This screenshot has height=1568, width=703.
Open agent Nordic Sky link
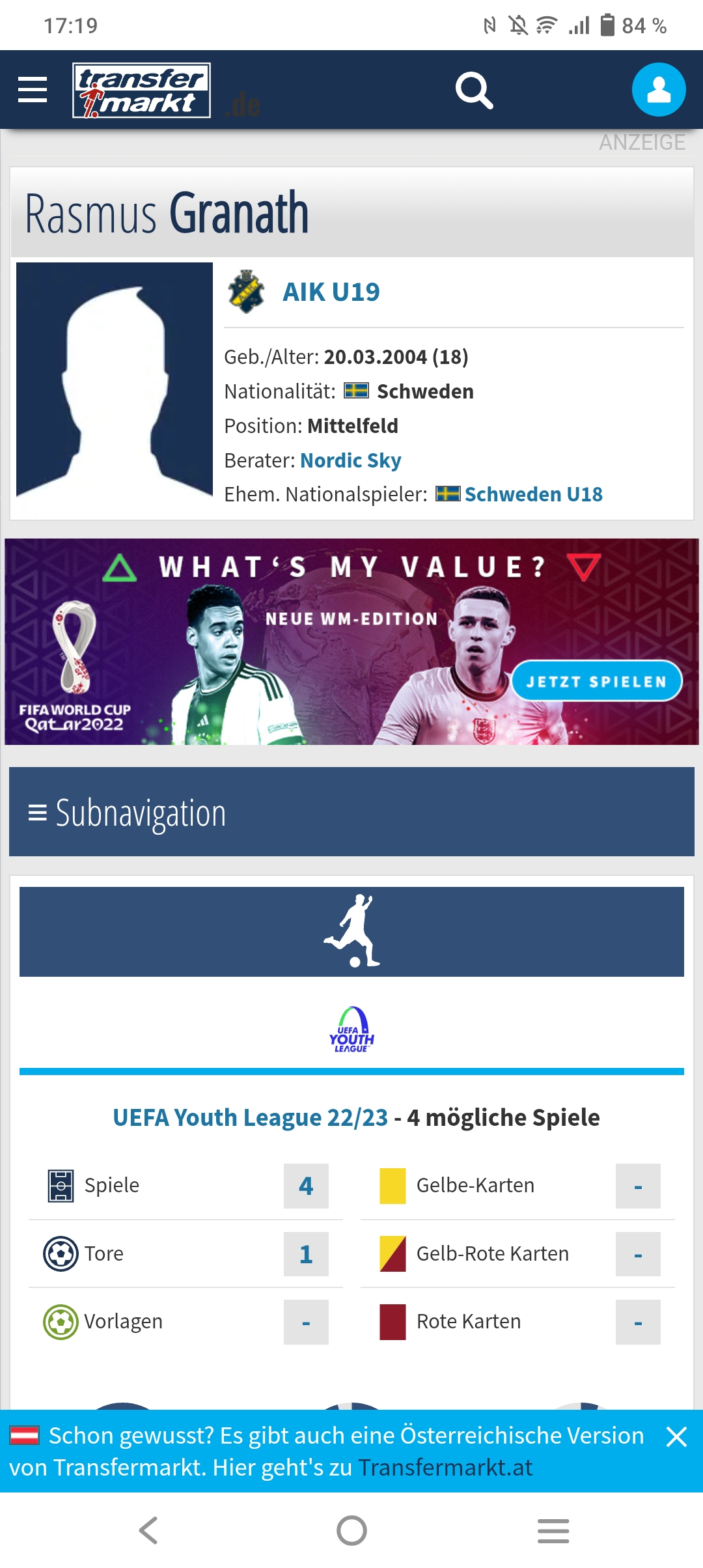pyautogui.click(x=350, y=460)
